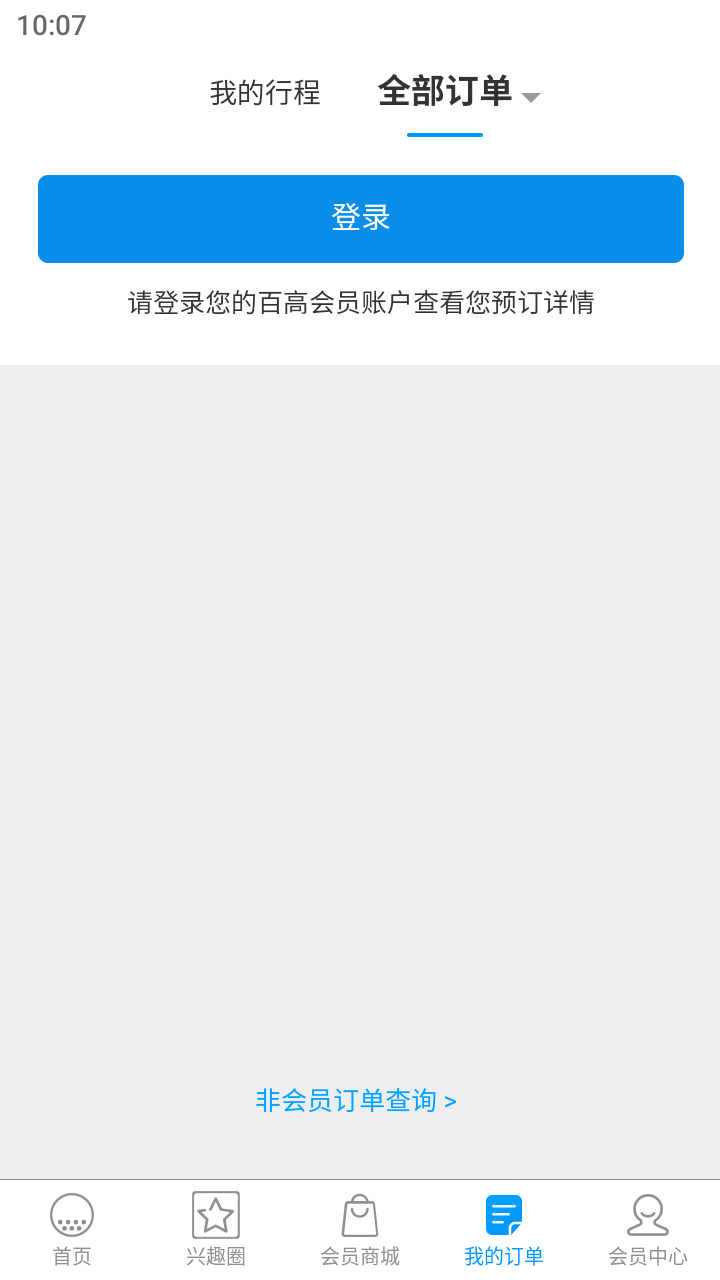The image size is (720, 1280).
Task: Open 会员商城 shopping bag icon
Action: (359, 1215)
